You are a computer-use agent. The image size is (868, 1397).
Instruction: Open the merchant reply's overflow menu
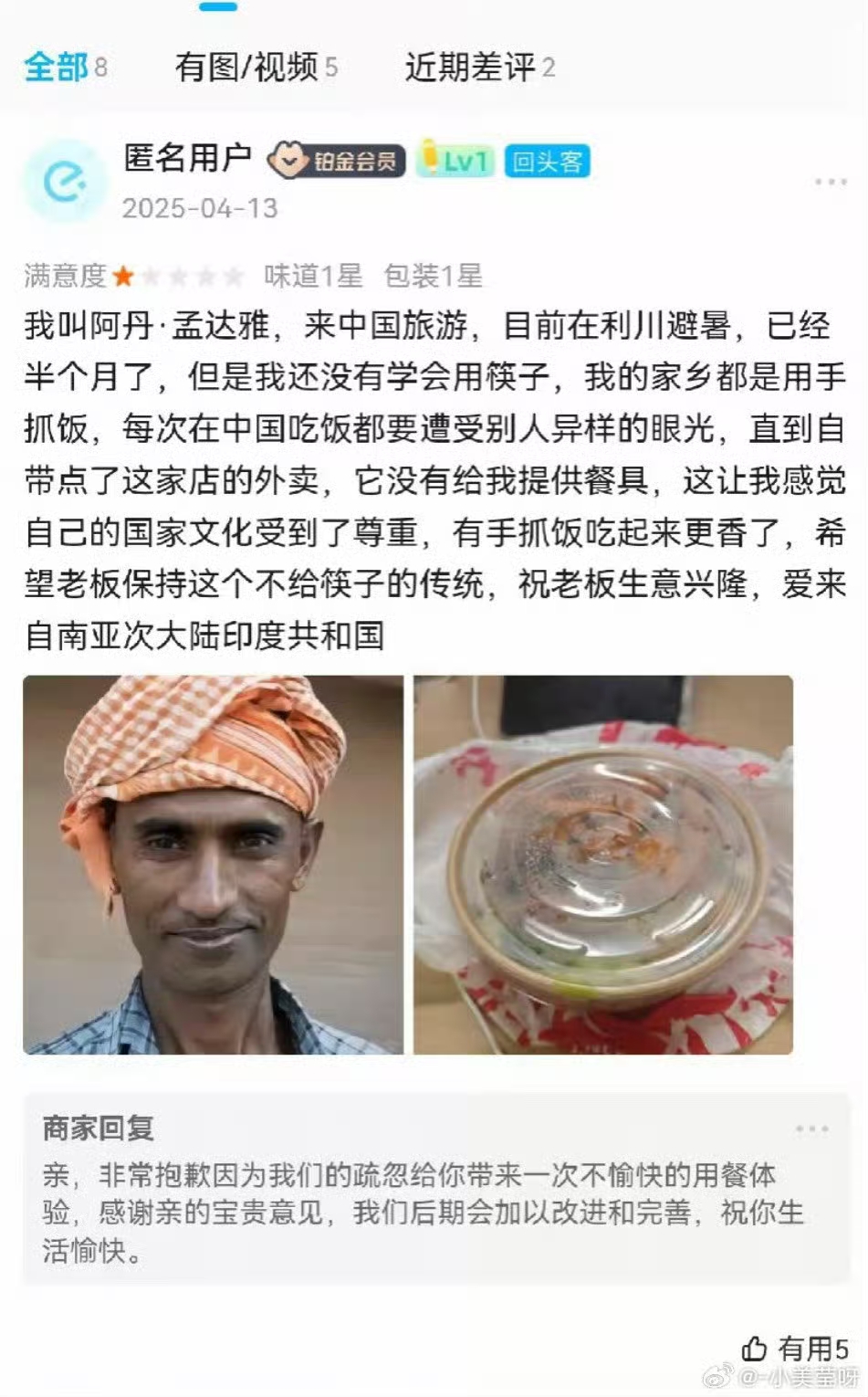[810, 1129]
